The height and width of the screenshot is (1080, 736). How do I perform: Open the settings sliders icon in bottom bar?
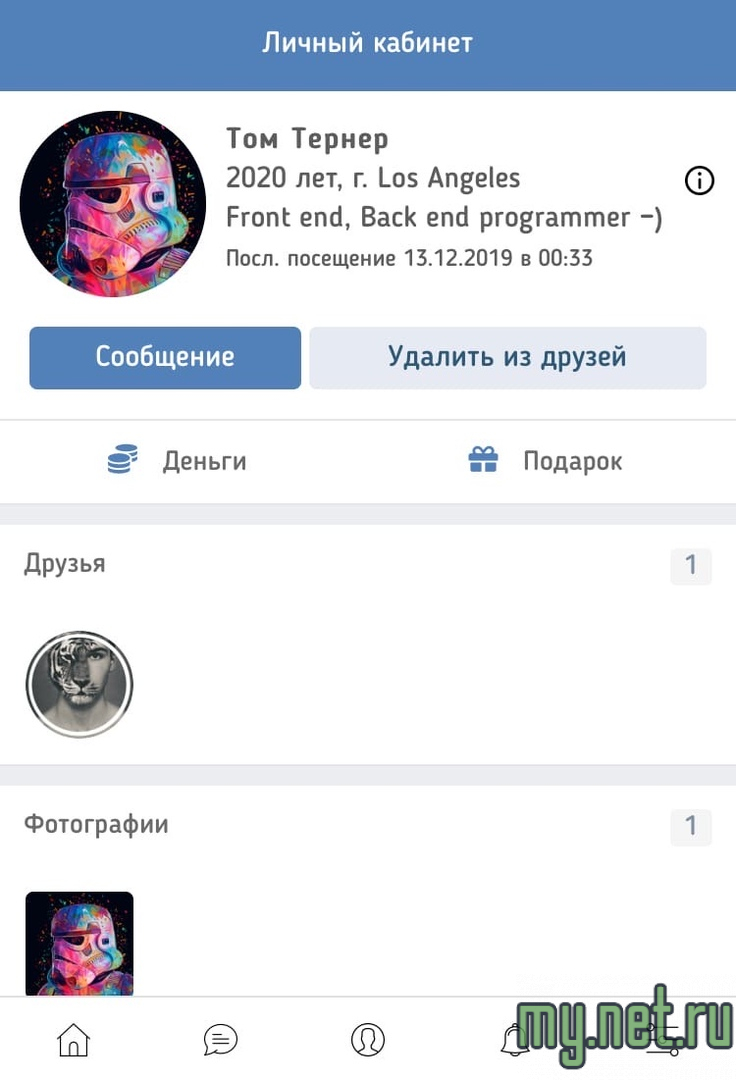click(x=662, y=1040)
